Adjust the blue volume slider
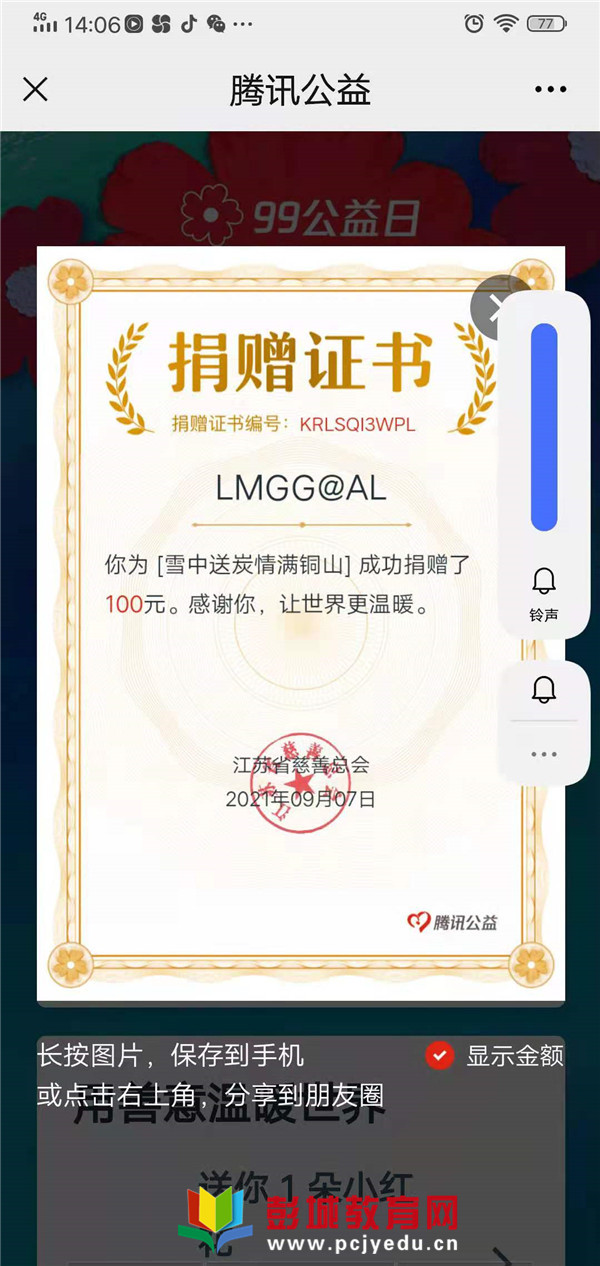Image resolution: width=600 pixels, height=1266 pixels. (544, 427)
